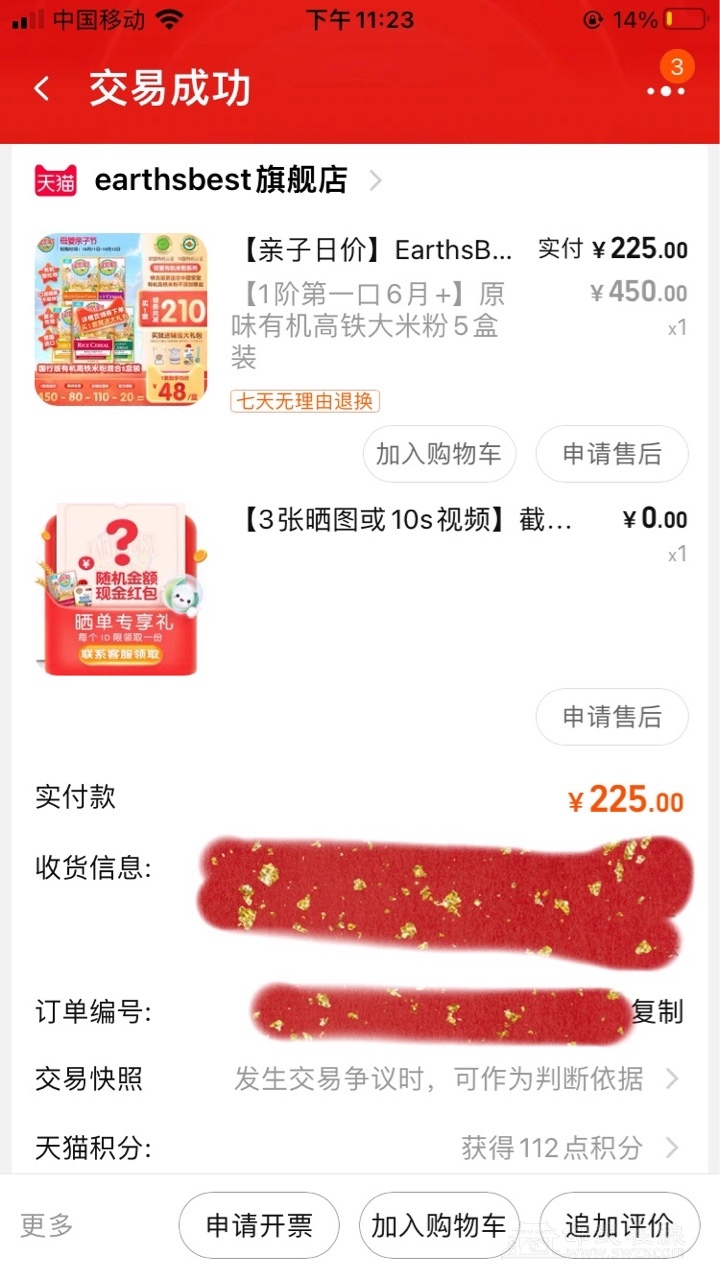
Task: Tap 申请售后 for the ¥0.00 gift item
Action: pos(612,716)
